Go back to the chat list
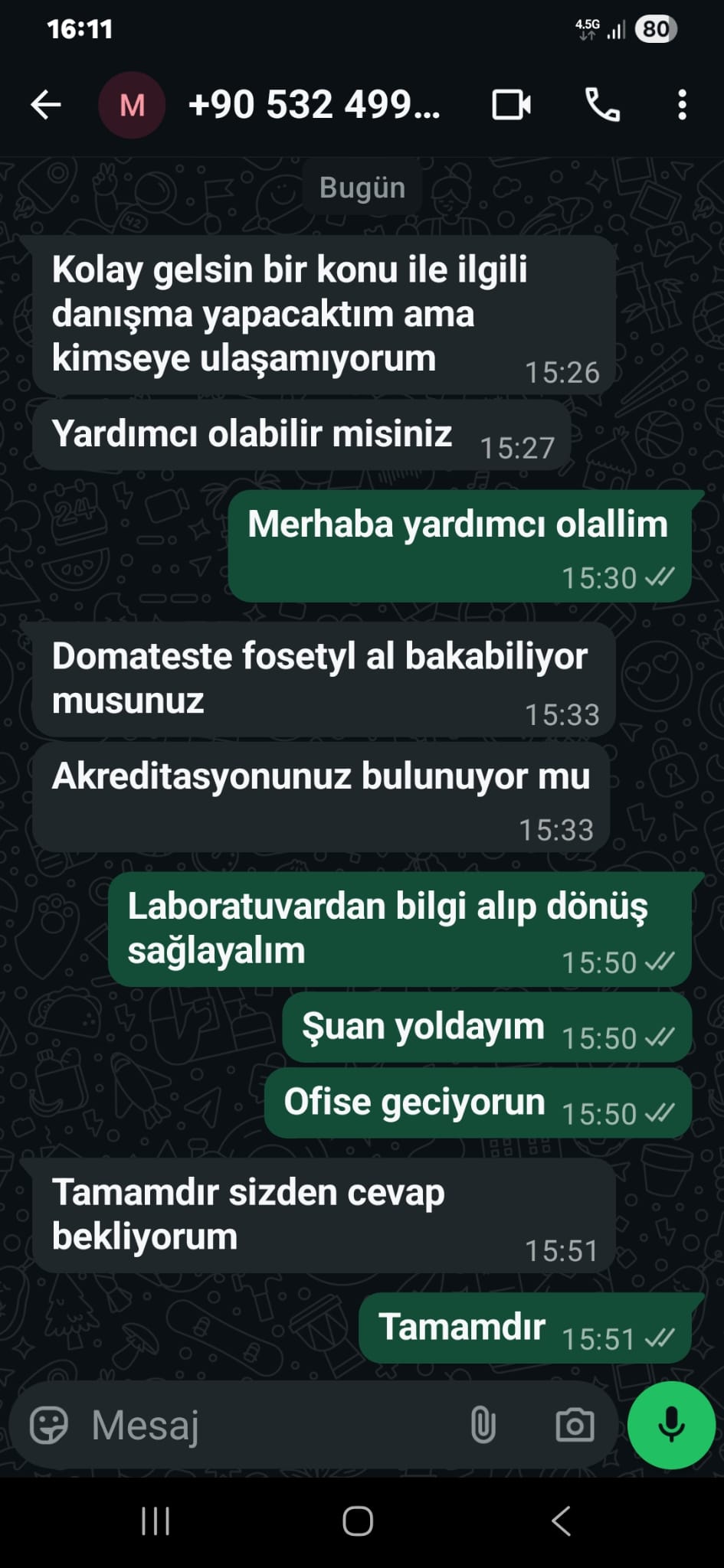This screenshot has width=724, height=1568. pyautogui.click(x=46, y=105)
